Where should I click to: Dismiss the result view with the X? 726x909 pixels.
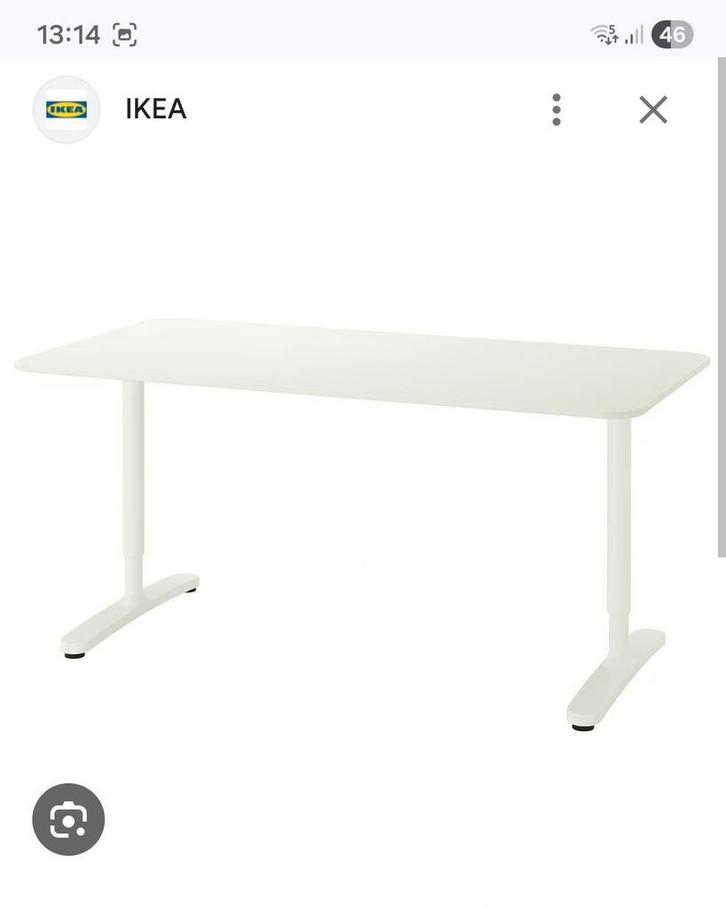[x=653, y=109]
